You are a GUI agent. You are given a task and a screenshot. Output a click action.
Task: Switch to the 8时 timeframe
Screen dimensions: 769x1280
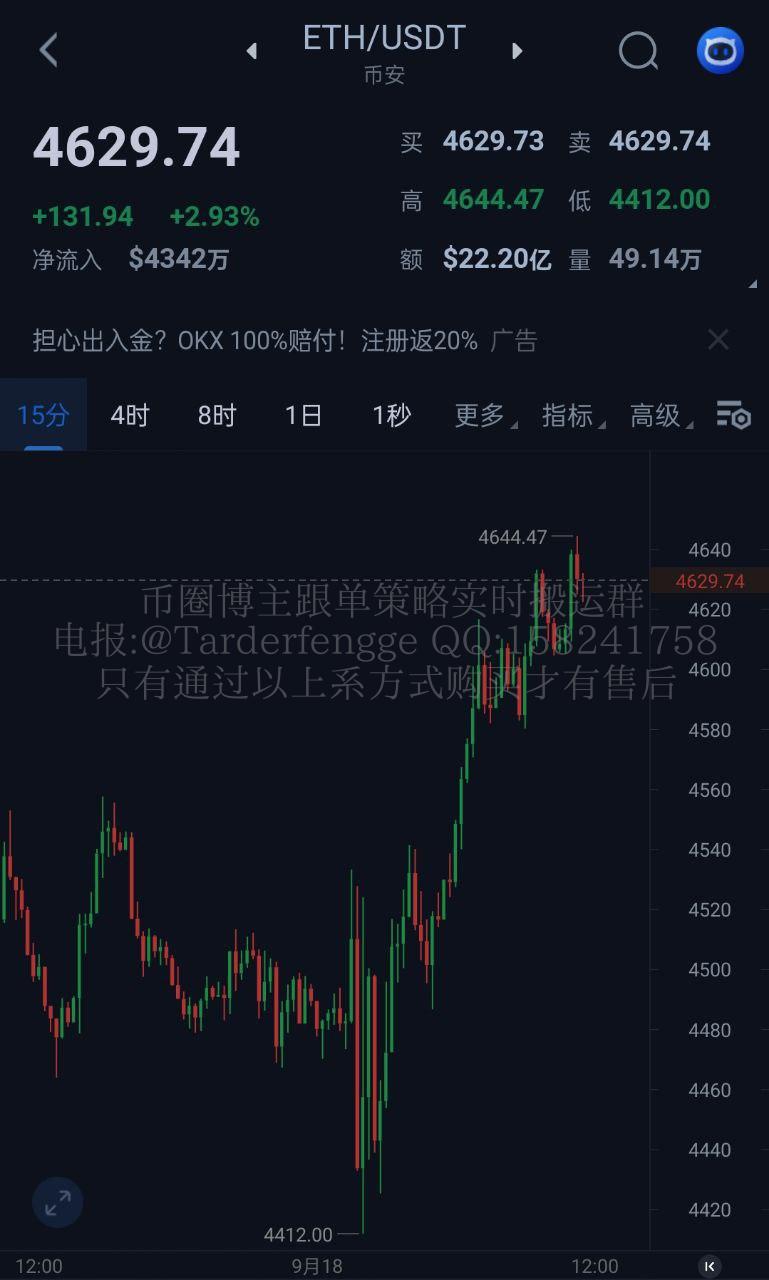tap(217, 415)
